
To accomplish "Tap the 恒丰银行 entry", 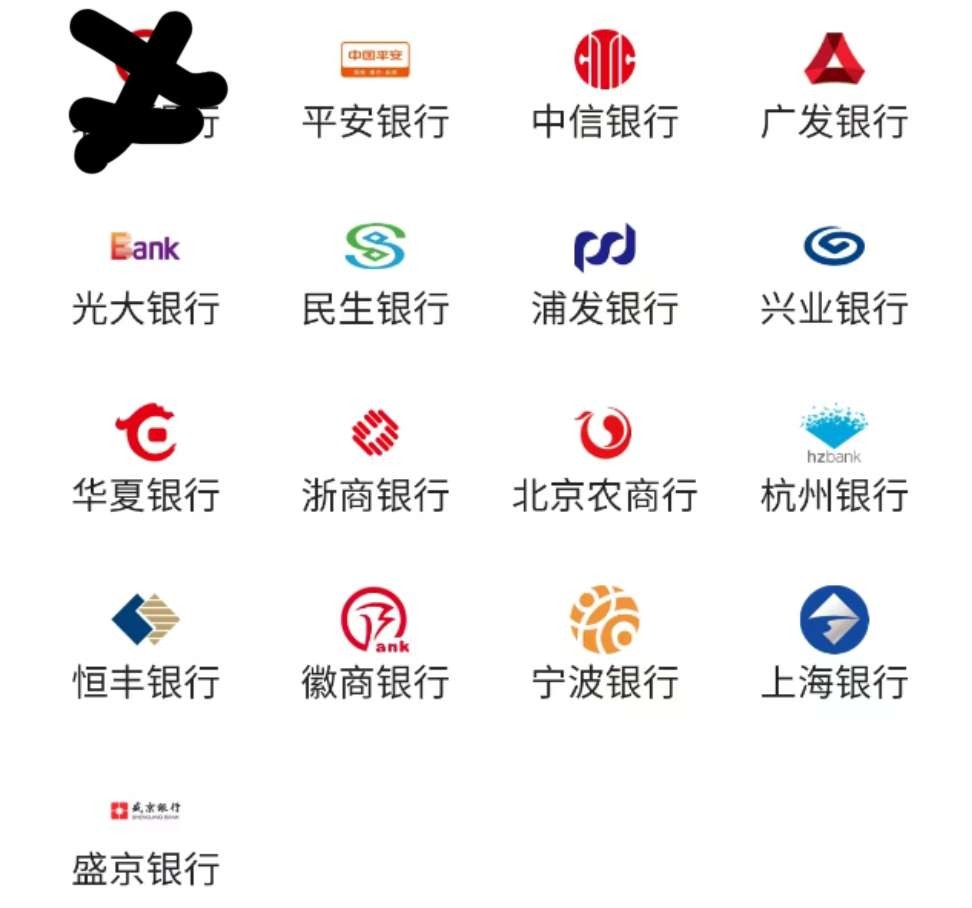I will coord(146,647).
